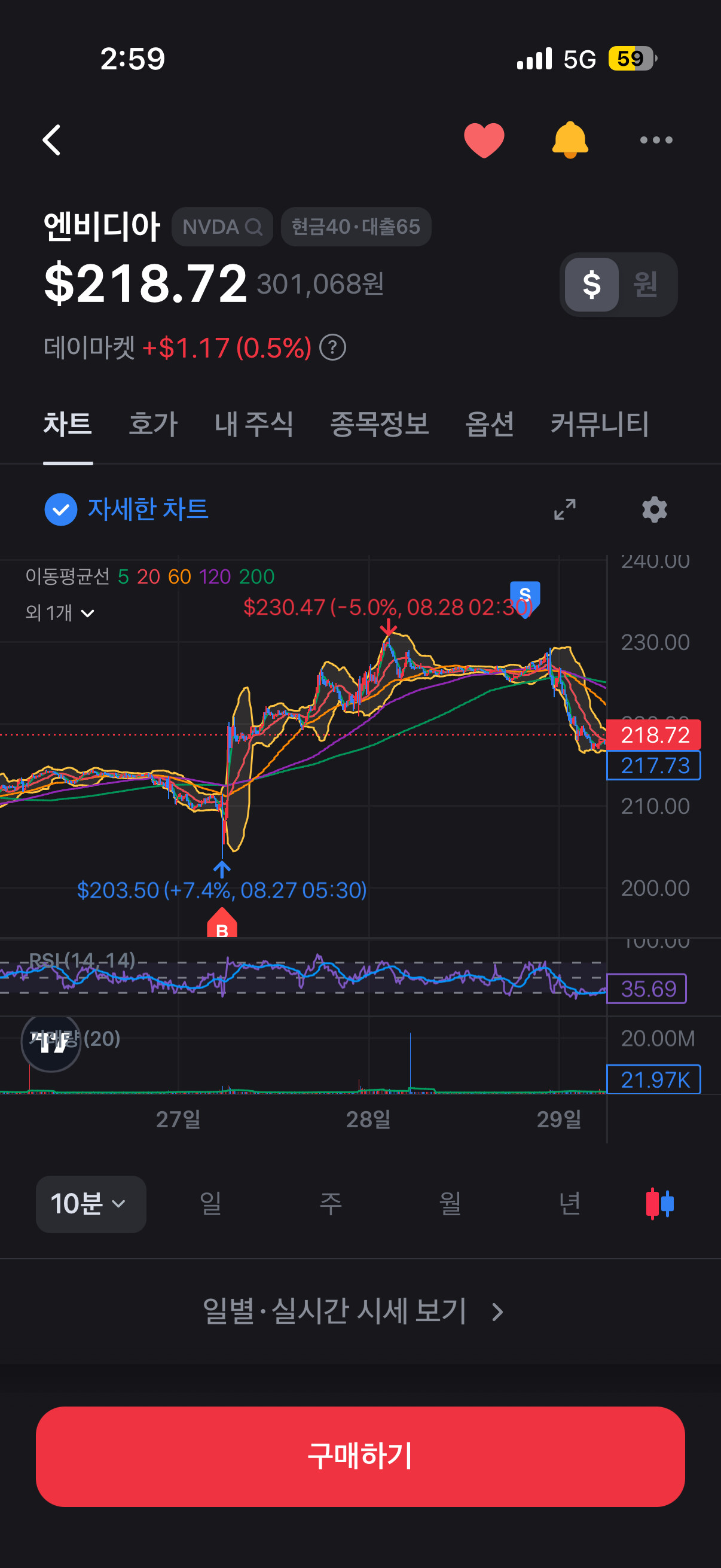
Task: Go back using the back arrow
Action: pyautogui.click(x=52, y=140)
